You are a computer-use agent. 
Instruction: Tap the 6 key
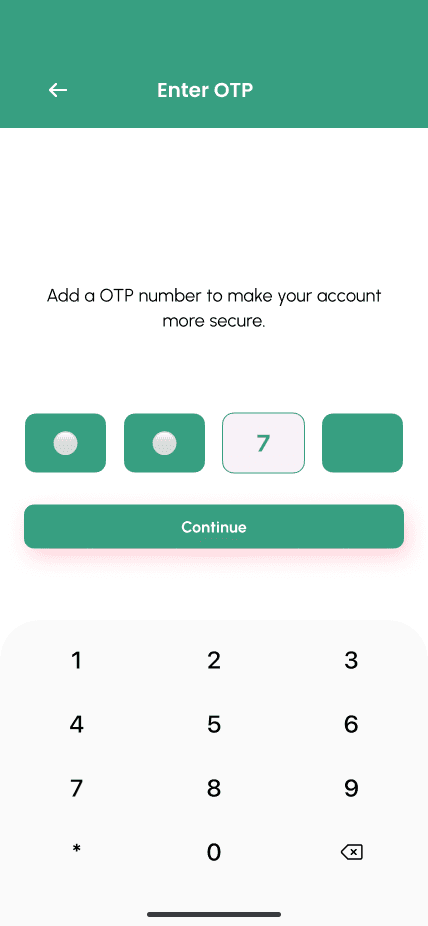(x=351, y=724)
